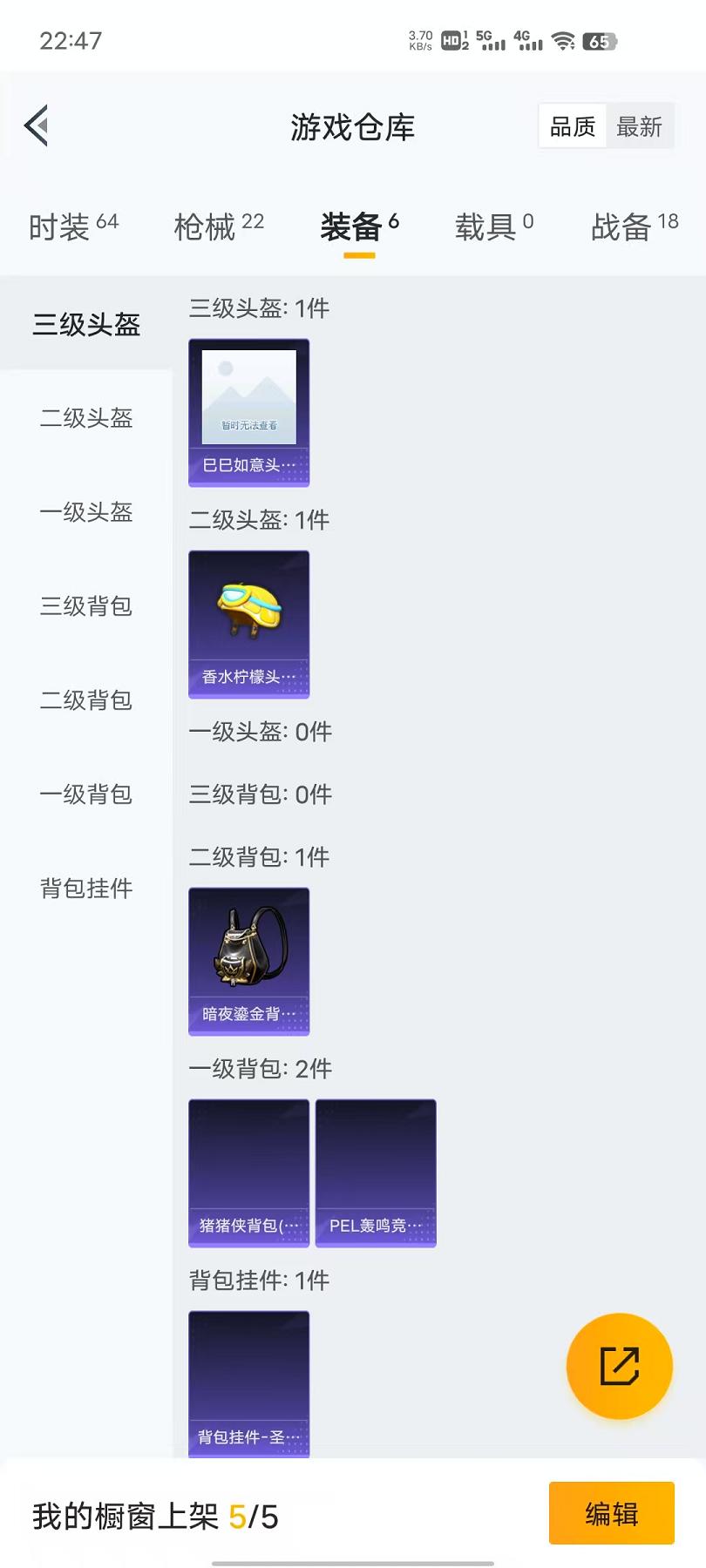Open the 香水柠檬头 helmet item

click(249, 624)
